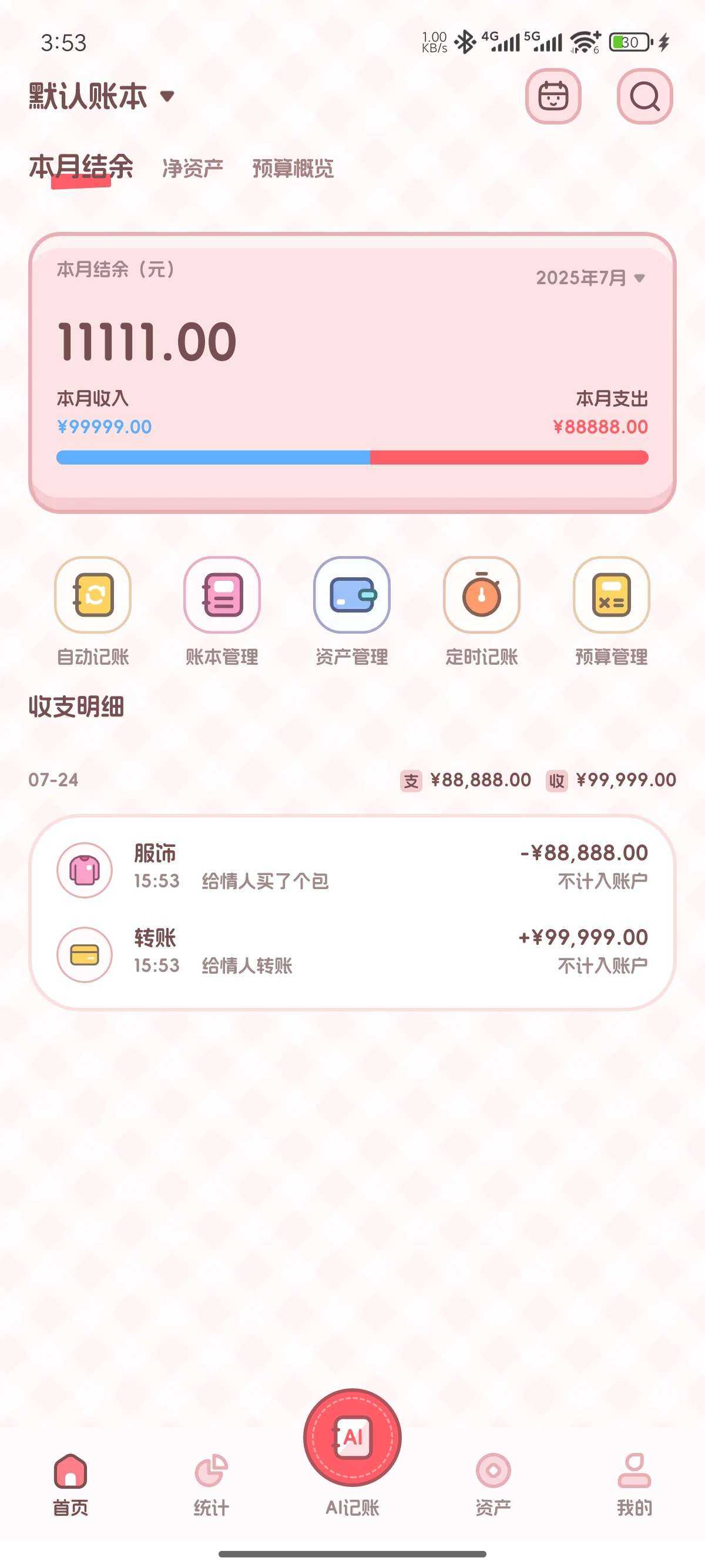The height and width of the screenshot is (1568, 705).
Task: Open the search icon
Action: (644, 96)
